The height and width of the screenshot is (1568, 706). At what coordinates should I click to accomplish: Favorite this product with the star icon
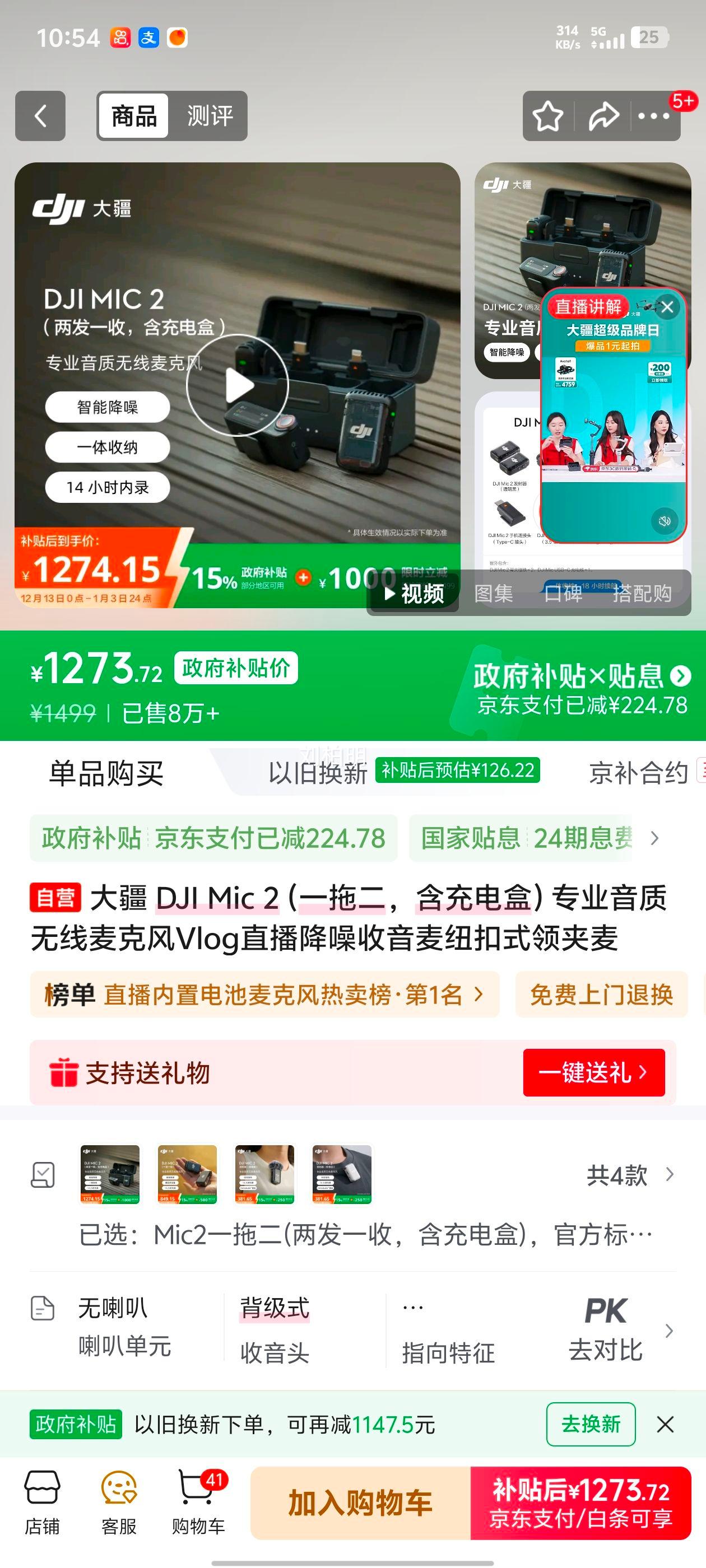549,116
